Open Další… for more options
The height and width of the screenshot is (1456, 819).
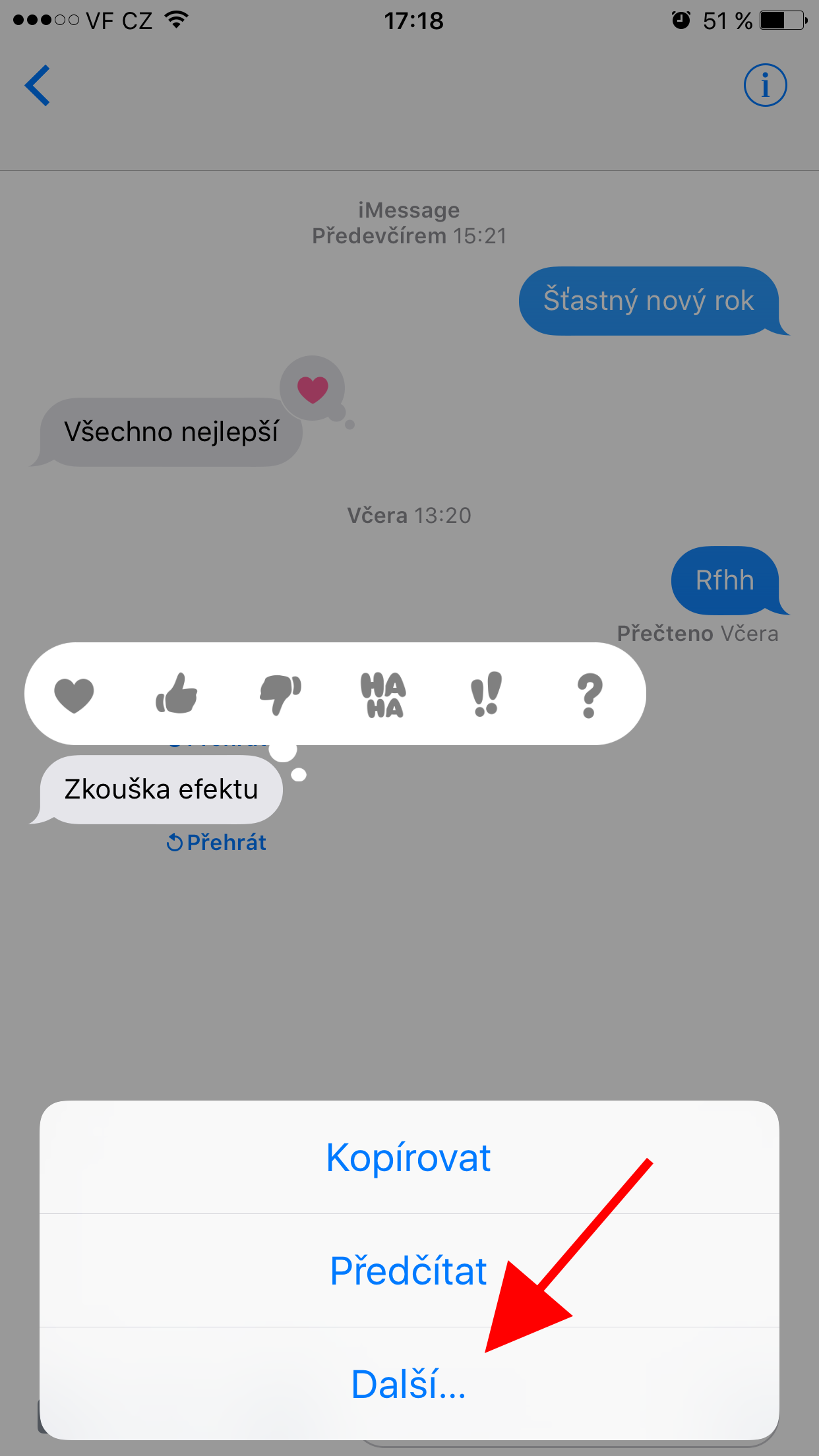click(409, 1383)
